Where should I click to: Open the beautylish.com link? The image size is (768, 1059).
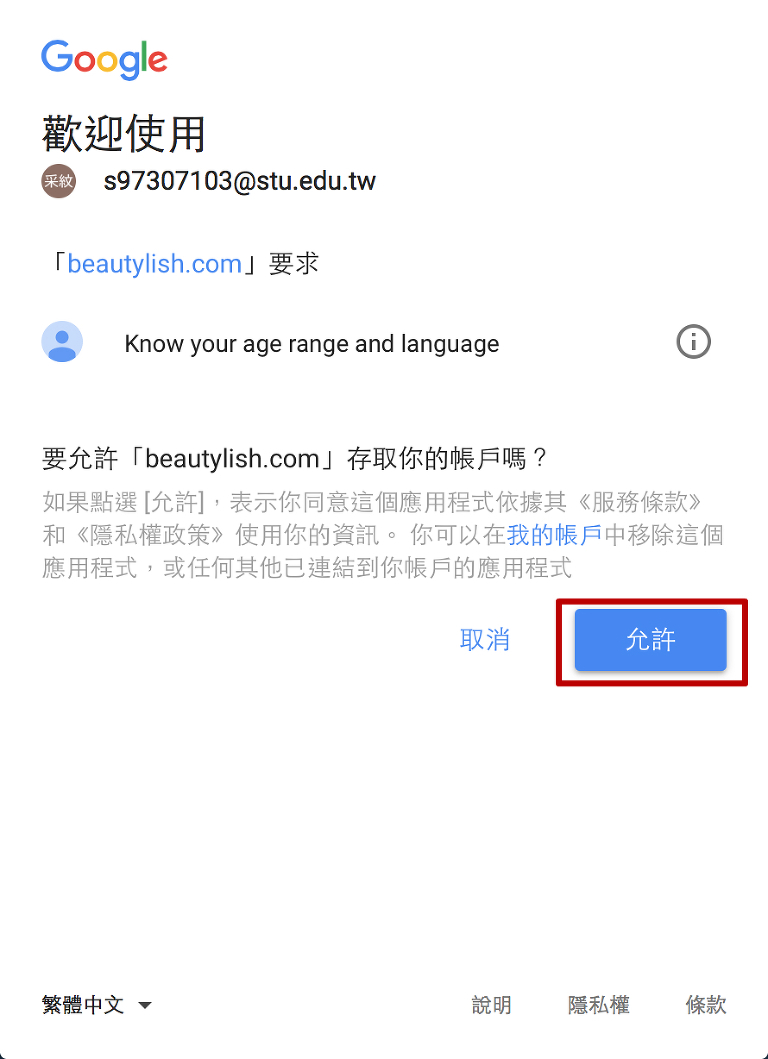[x=155, y=264]
